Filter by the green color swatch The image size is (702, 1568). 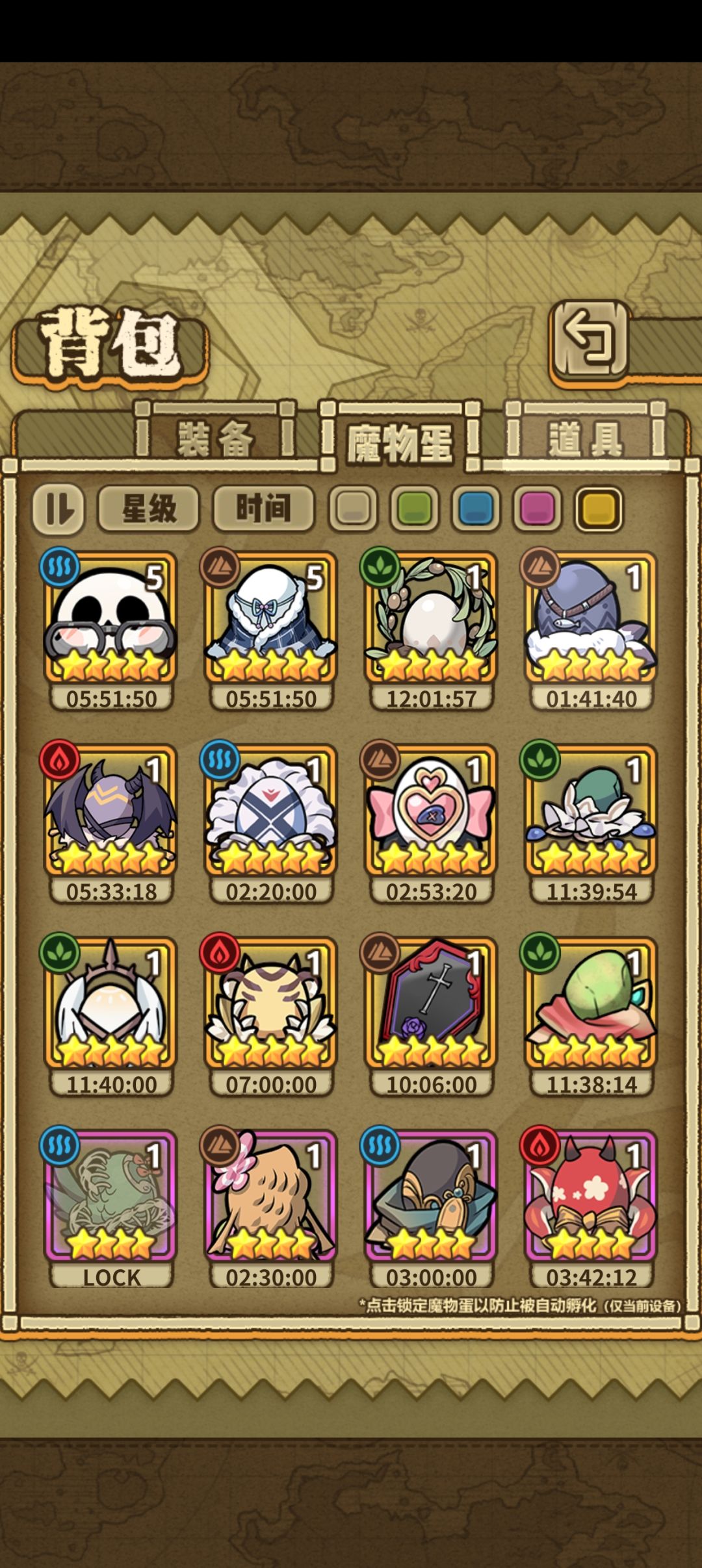[415, 508]
